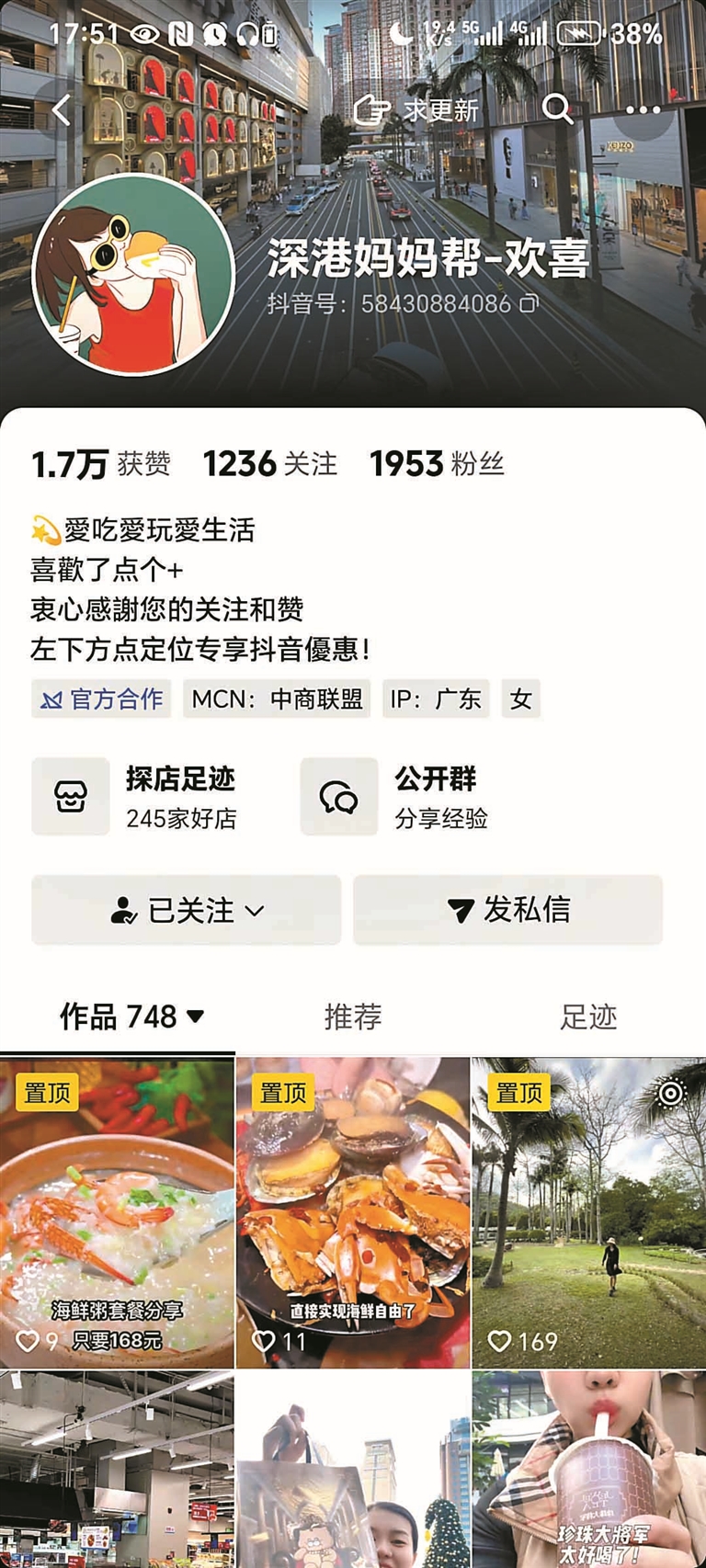The width and height of the screenshot is (706, 1568).
Task: Switch to the 足迹 tab
Action: 588,1017
